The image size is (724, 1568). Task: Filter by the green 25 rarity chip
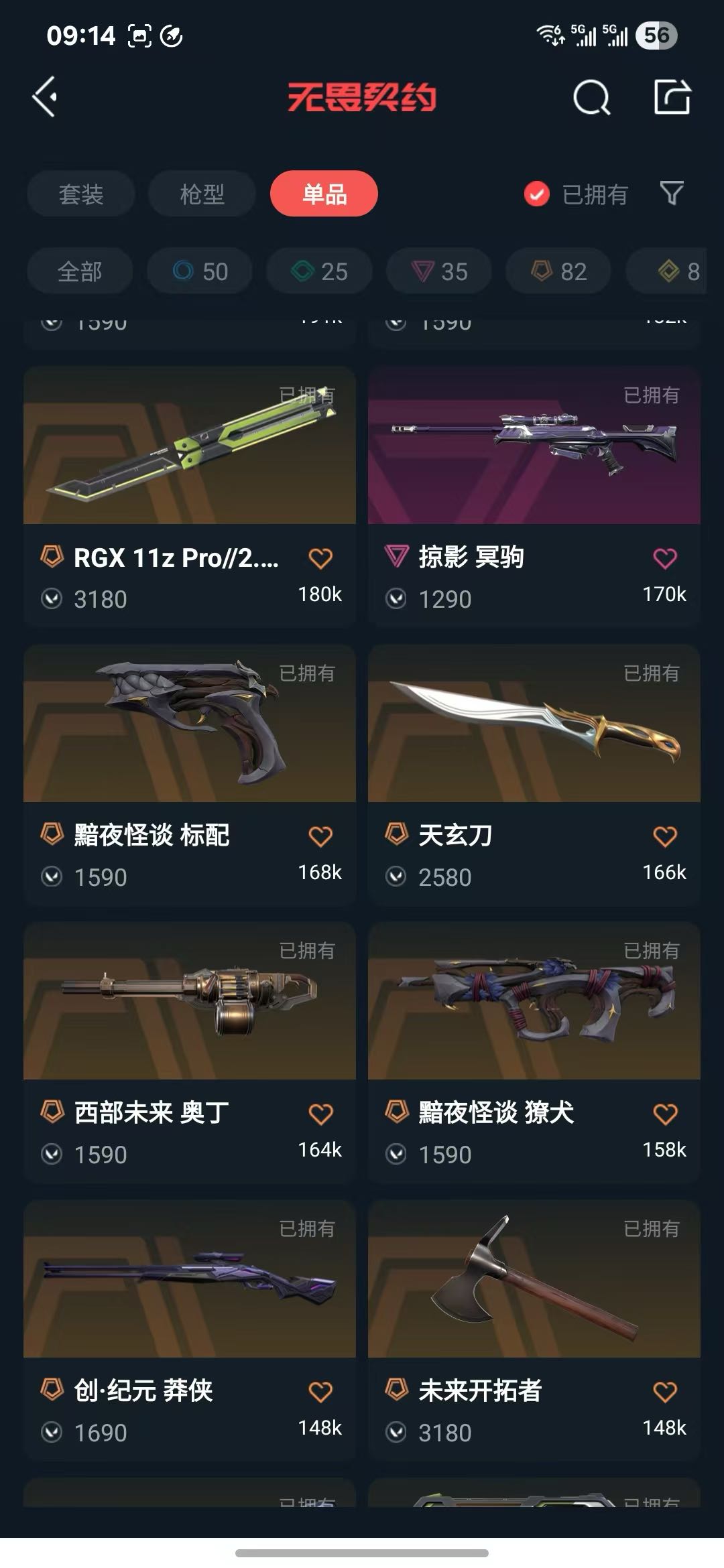click(319, 271)
